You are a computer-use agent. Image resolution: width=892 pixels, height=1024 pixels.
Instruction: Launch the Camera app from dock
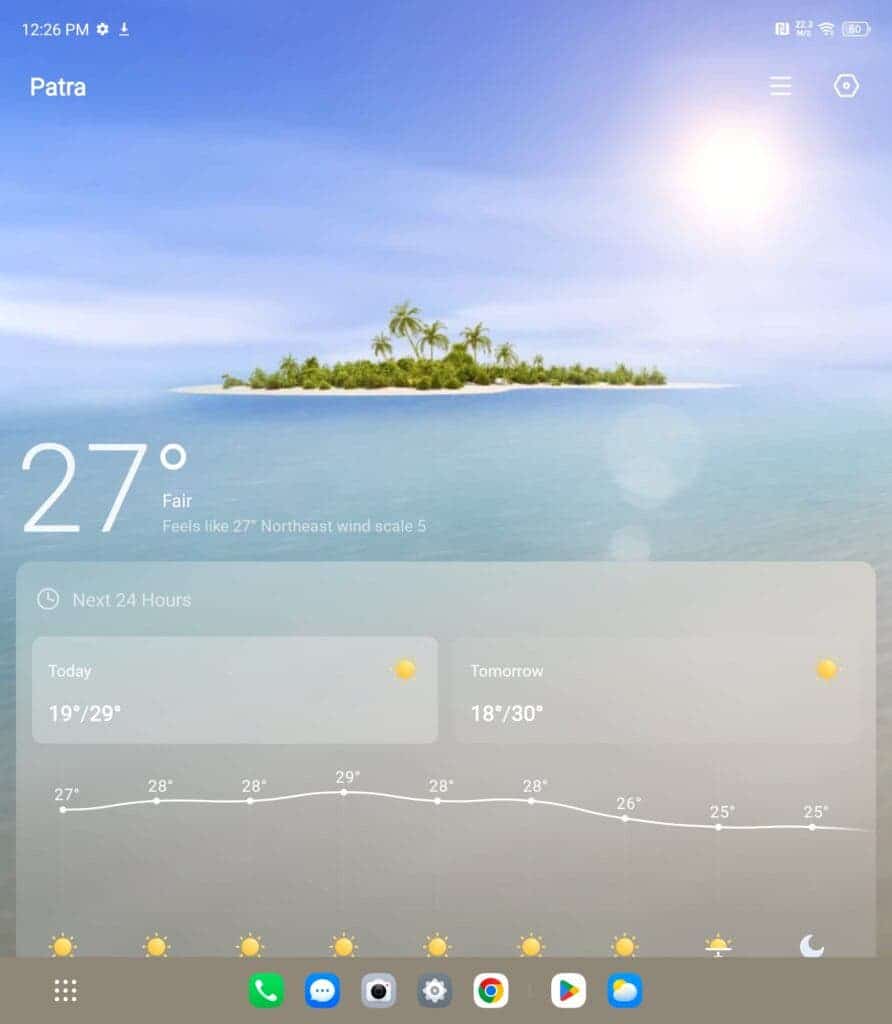coord(379,991)
